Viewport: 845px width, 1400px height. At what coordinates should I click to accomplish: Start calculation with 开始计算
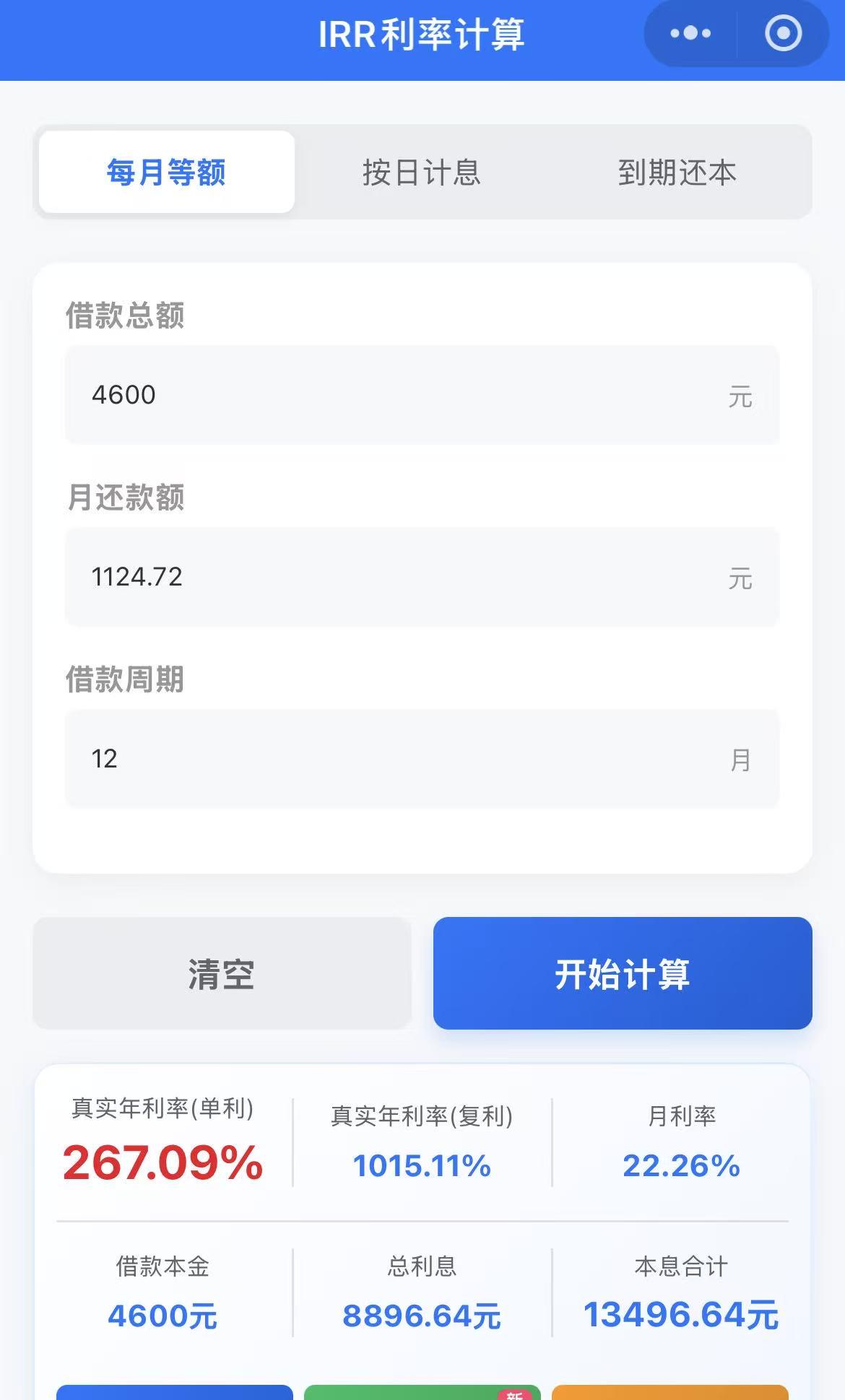click(623, 973)
